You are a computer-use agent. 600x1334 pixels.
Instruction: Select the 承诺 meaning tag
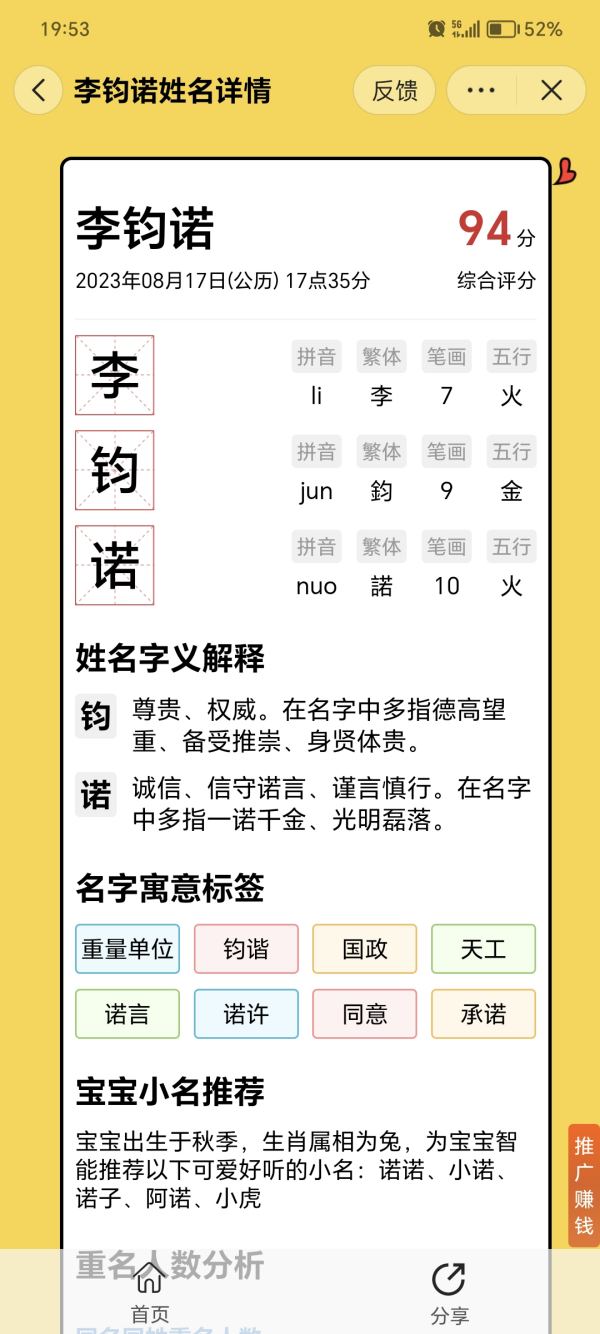483,1014
